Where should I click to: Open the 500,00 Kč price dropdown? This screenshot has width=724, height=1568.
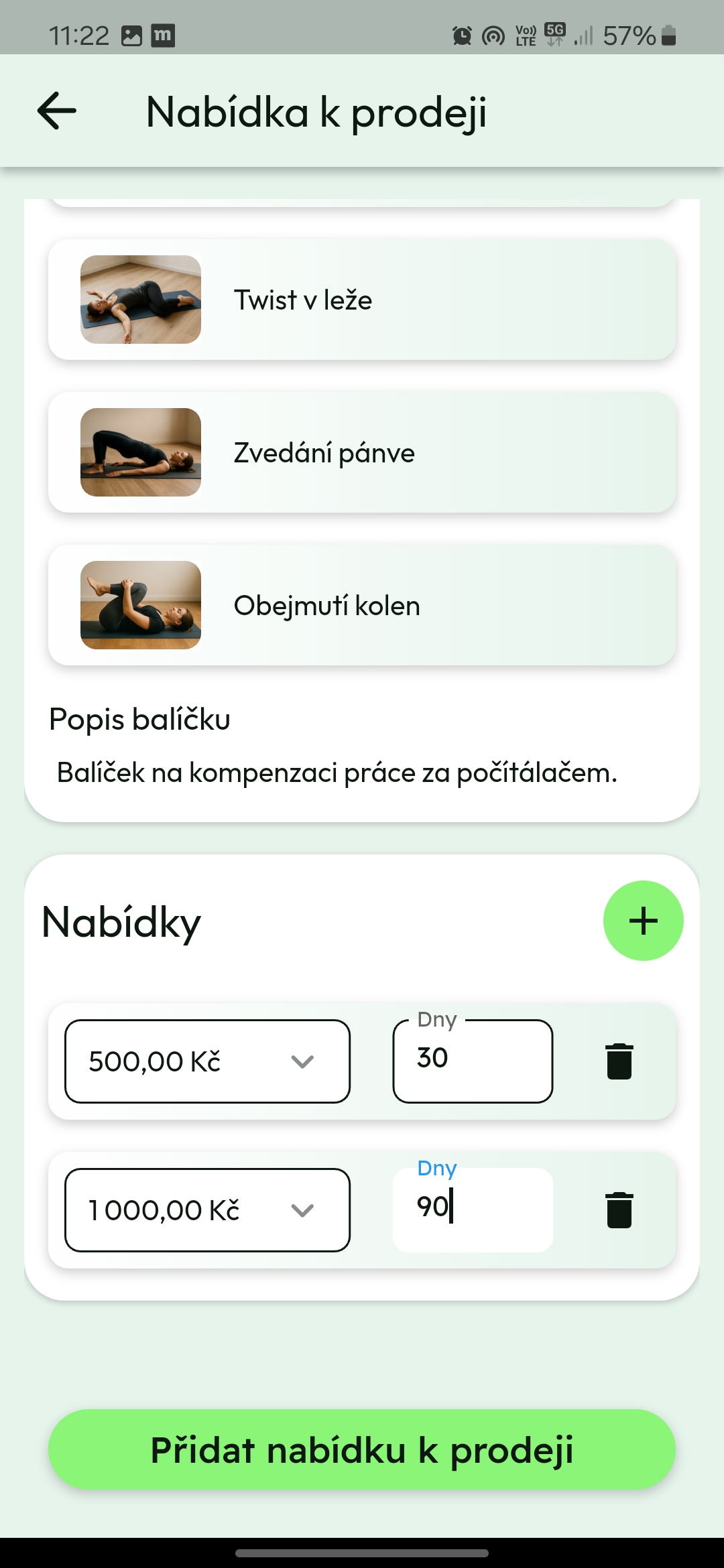point(207,1061)
